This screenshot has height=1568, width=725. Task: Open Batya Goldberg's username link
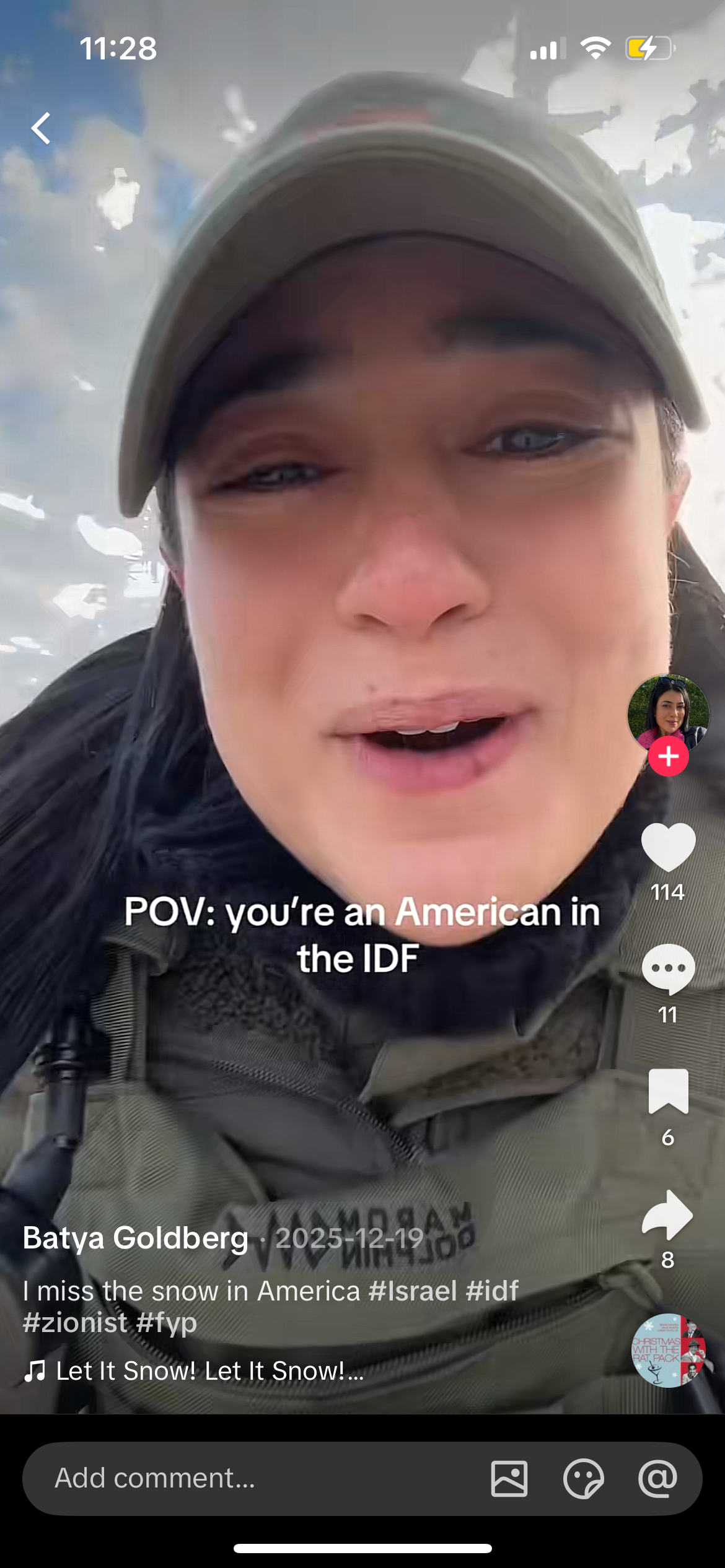136,1239
